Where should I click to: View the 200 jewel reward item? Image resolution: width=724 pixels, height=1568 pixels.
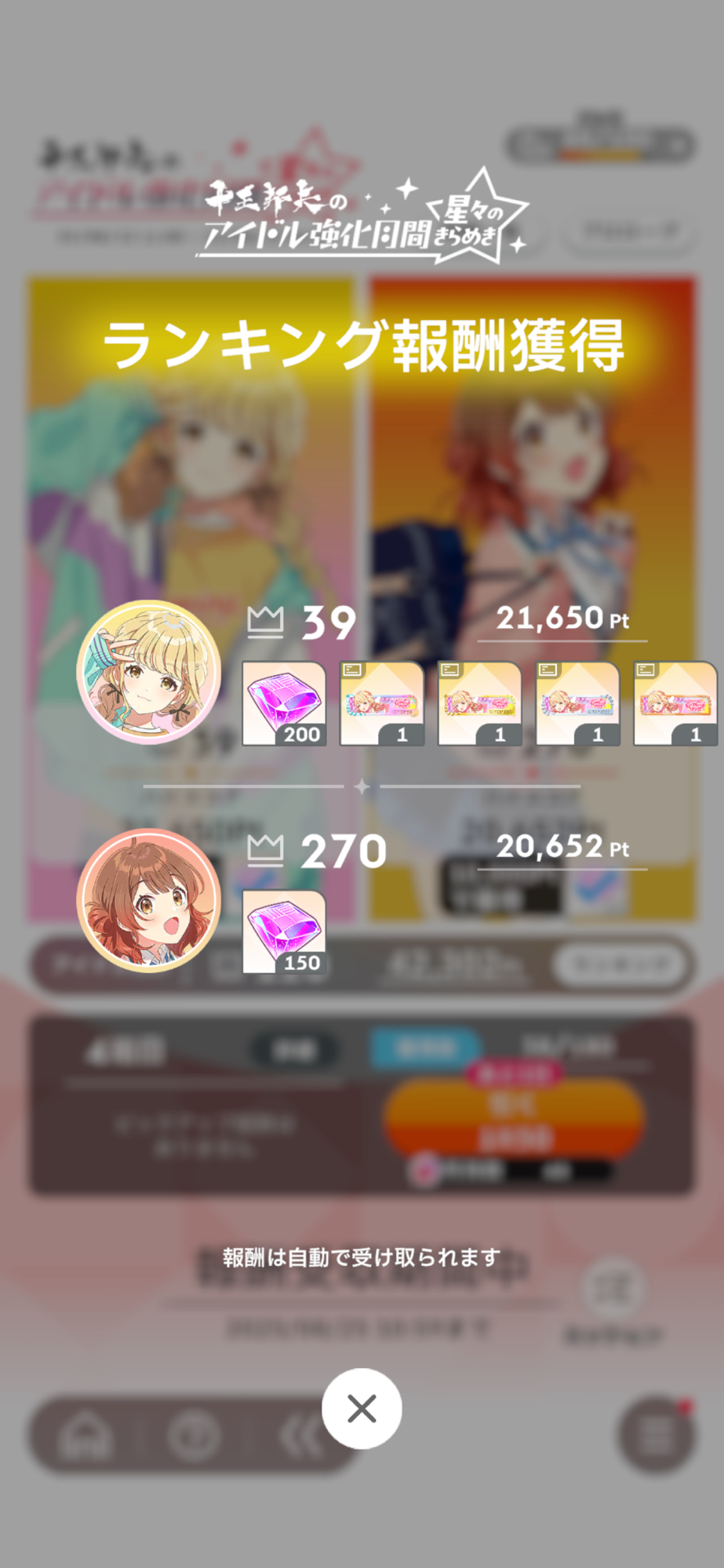click(x=284, y=702)
